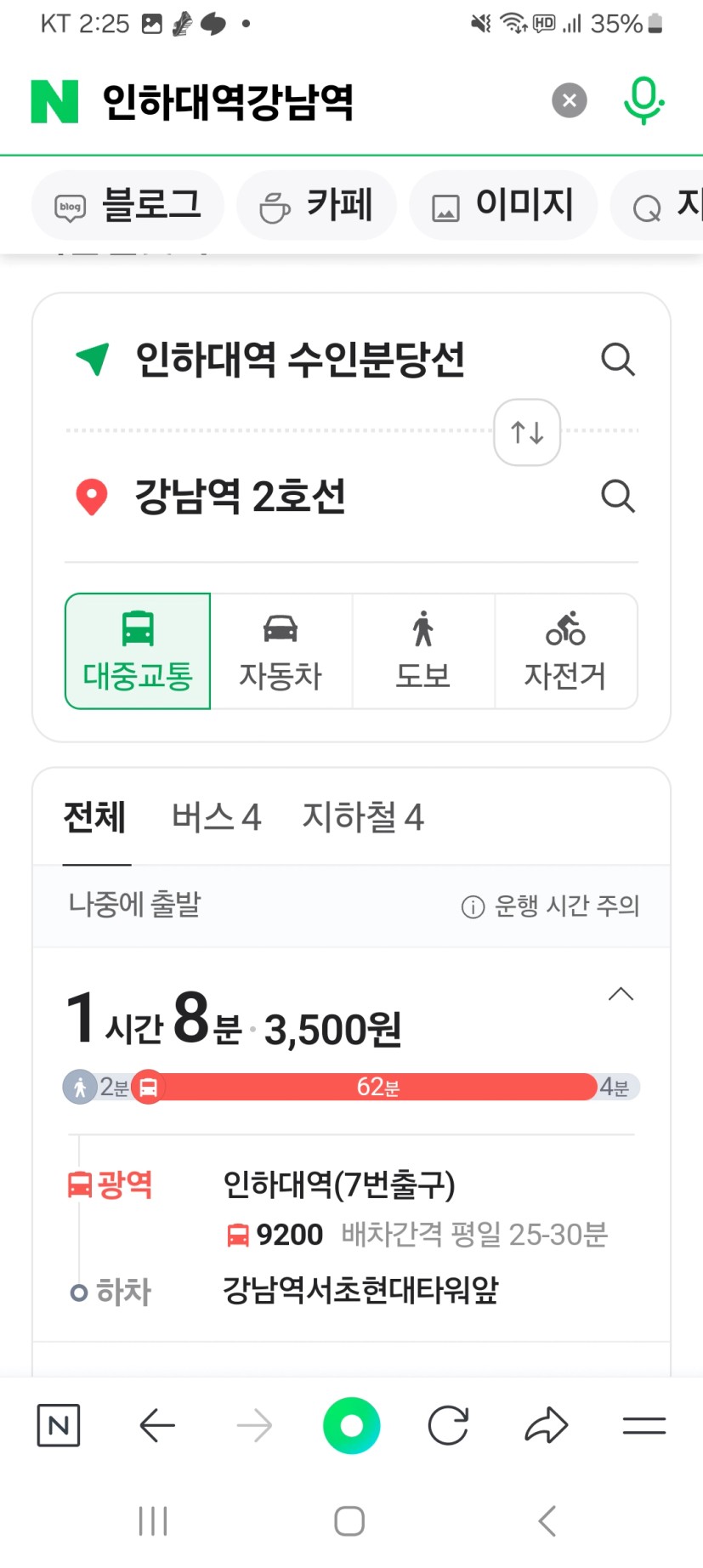Search a new destination for 강남역 2호선
This screenshot has width=703, height=1568.
[618, 496]
